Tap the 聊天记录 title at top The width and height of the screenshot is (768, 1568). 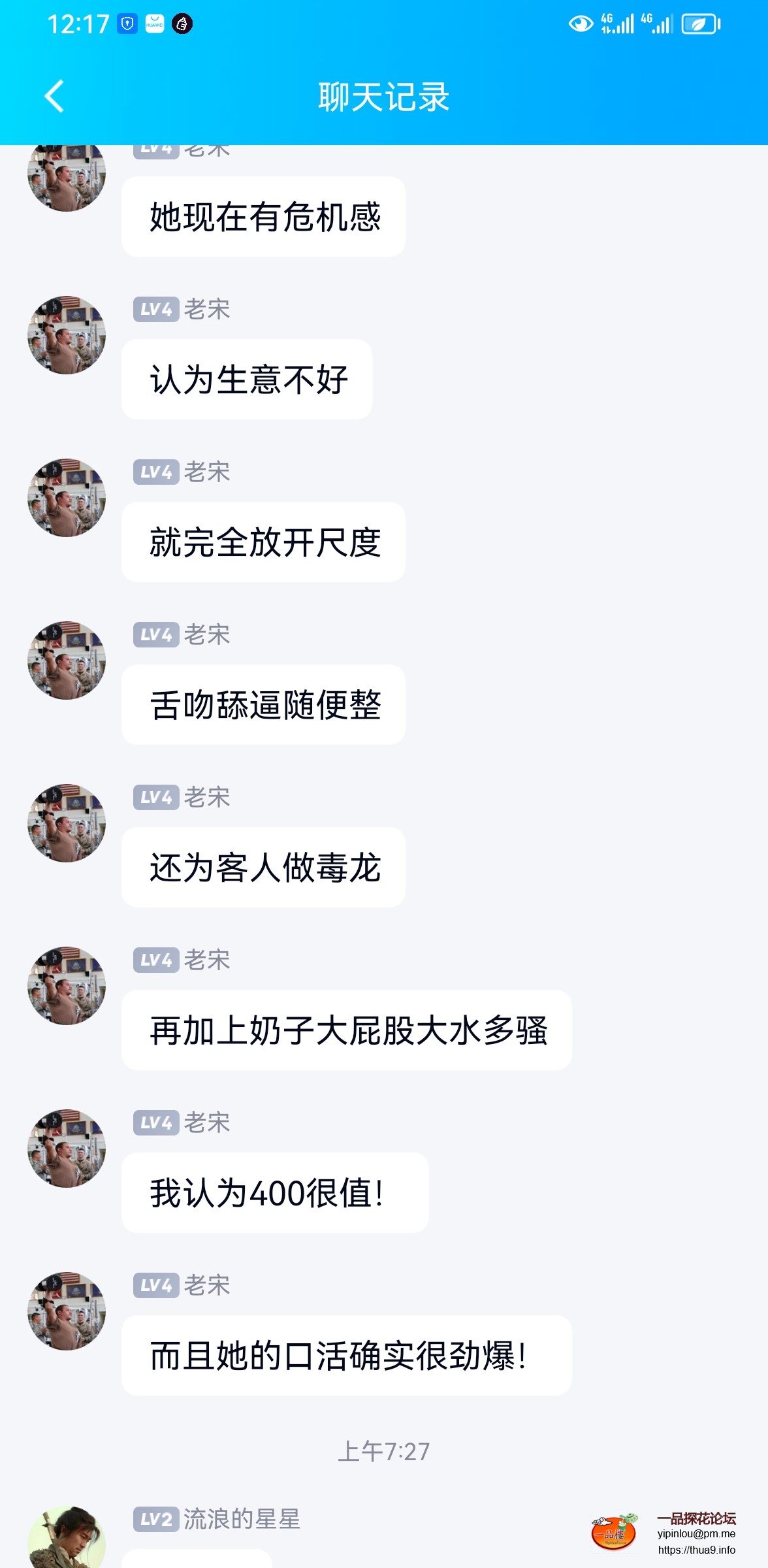pyautogui.click(x=384, y=95)
